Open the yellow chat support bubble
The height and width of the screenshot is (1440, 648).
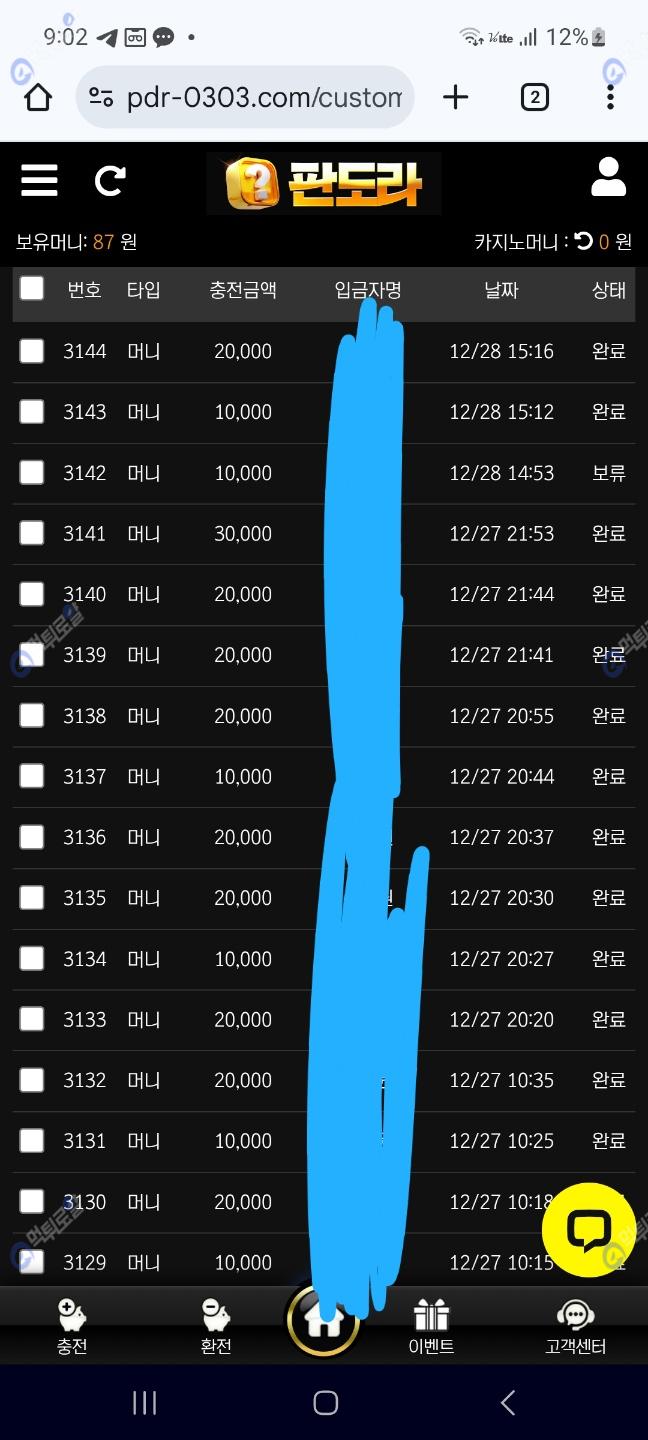pos(588,1230)
